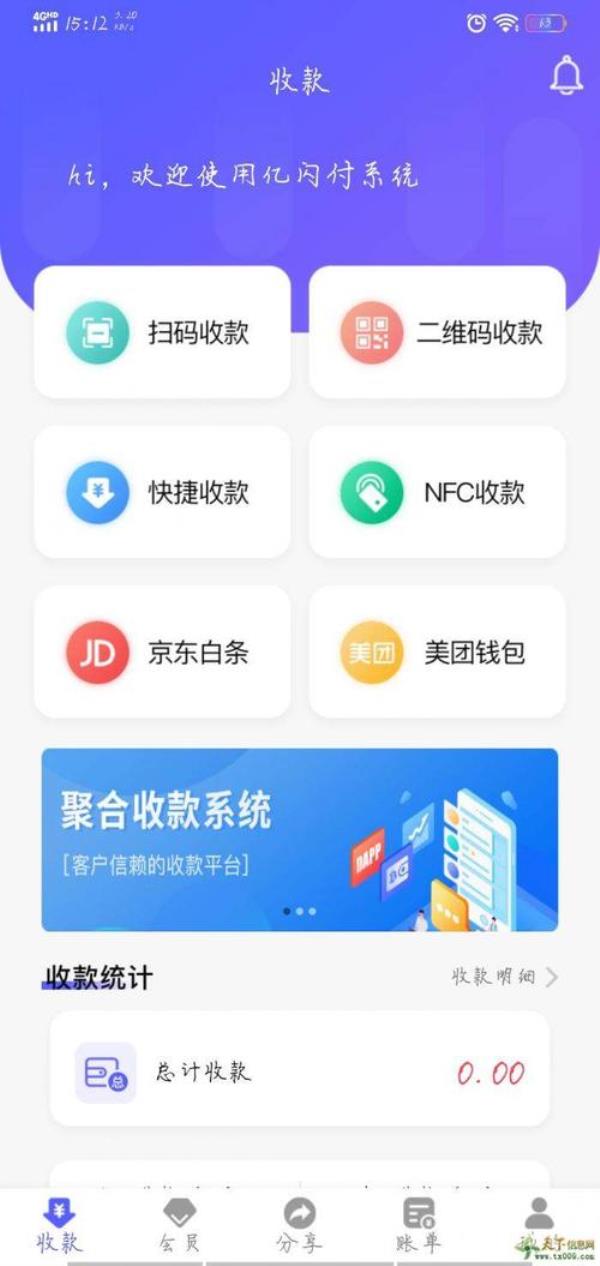Open 京东白条 payment
Image resolution: width=600 pixels, height=1266 pixels.
pyautogui.click(x=162, y=652)
